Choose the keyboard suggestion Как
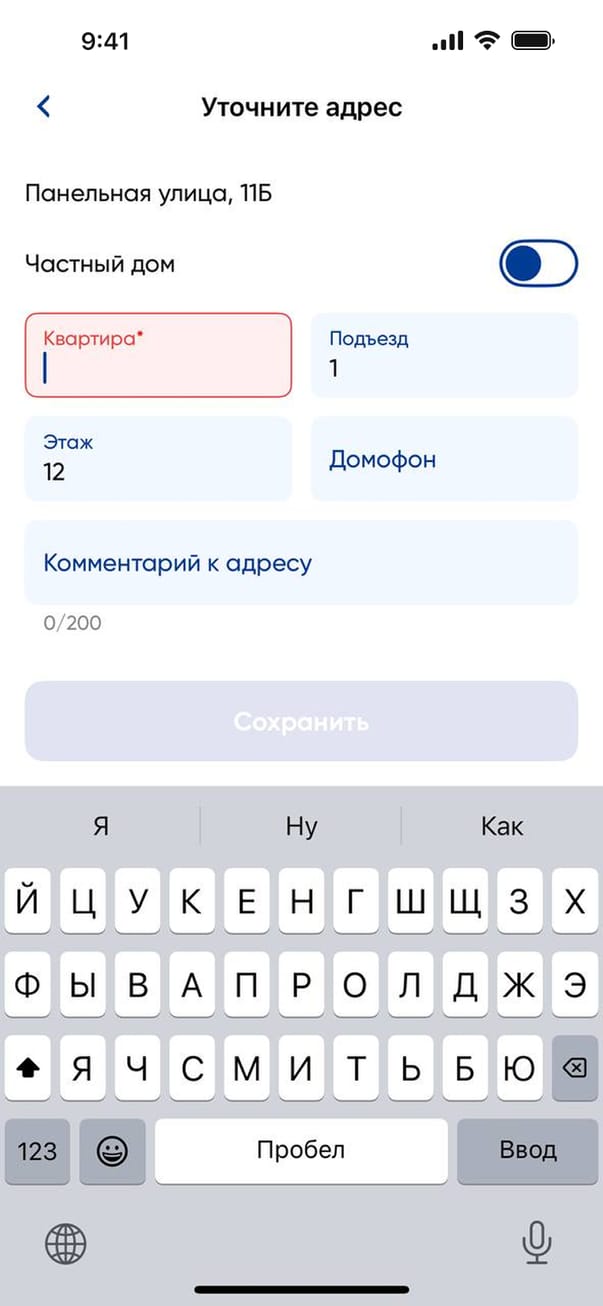Screen dimensions: 603x1306 (501, 826)
